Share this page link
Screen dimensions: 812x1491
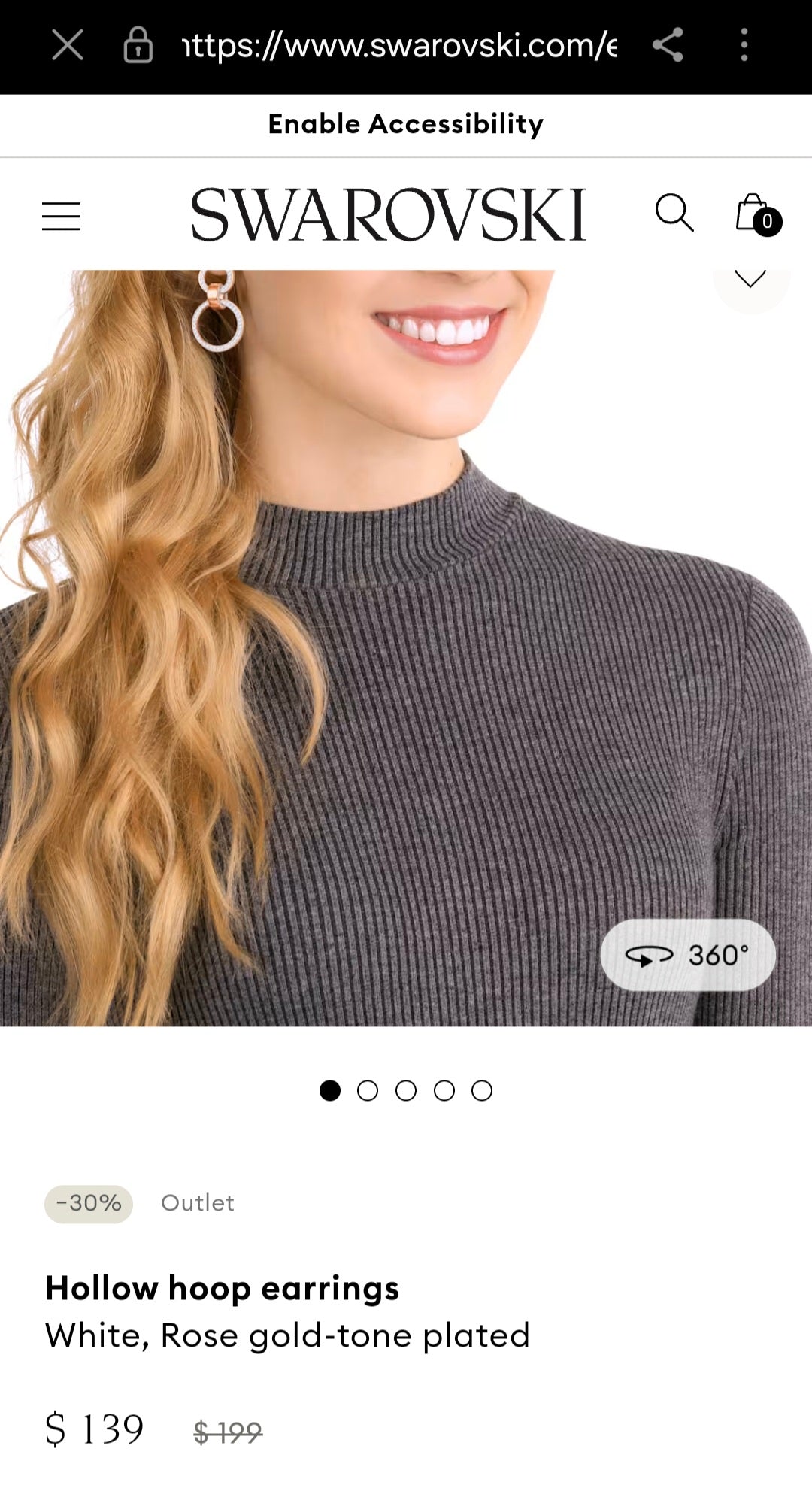point(668,45)
